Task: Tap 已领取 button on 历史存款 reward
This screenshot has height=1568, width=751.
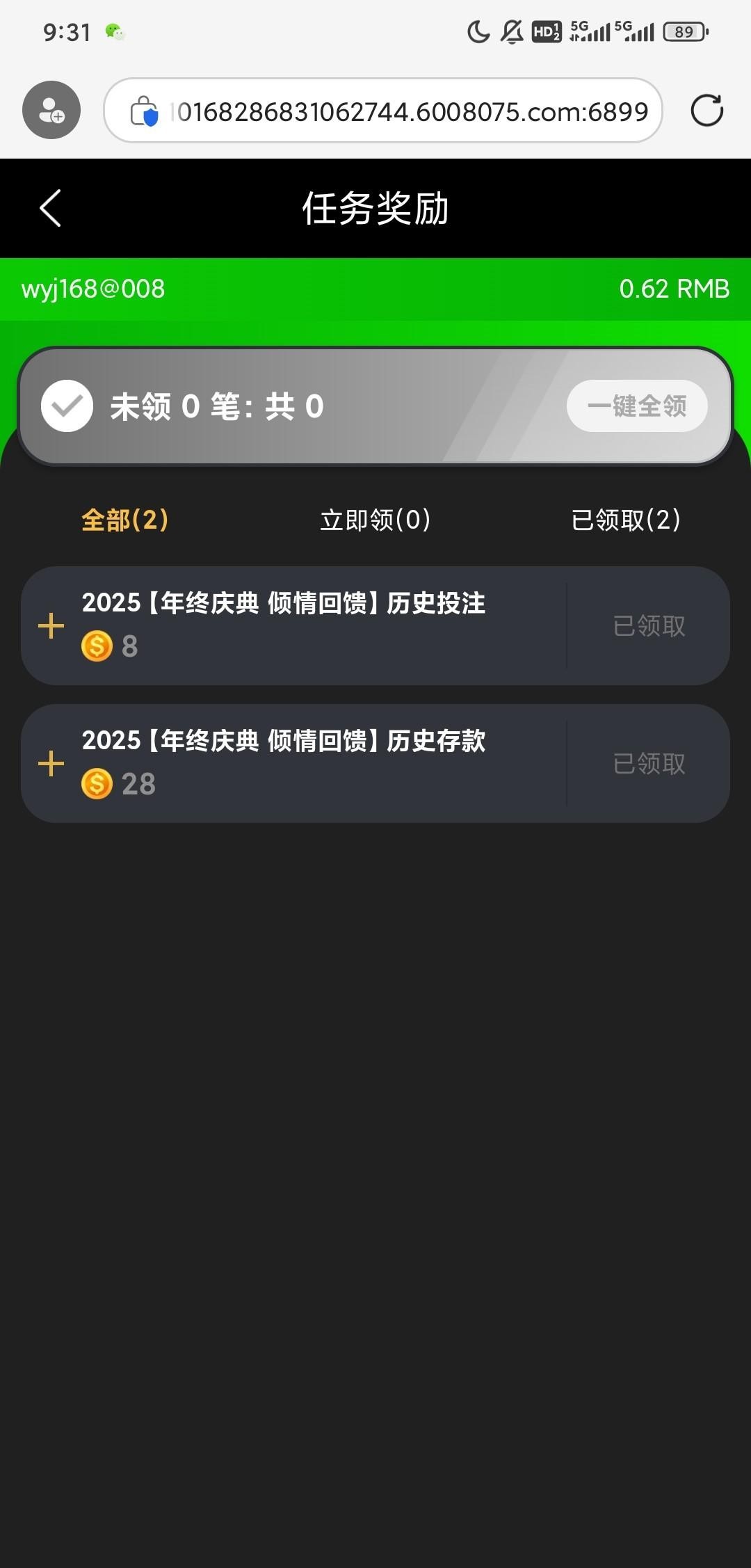Action: pos(649,764)
